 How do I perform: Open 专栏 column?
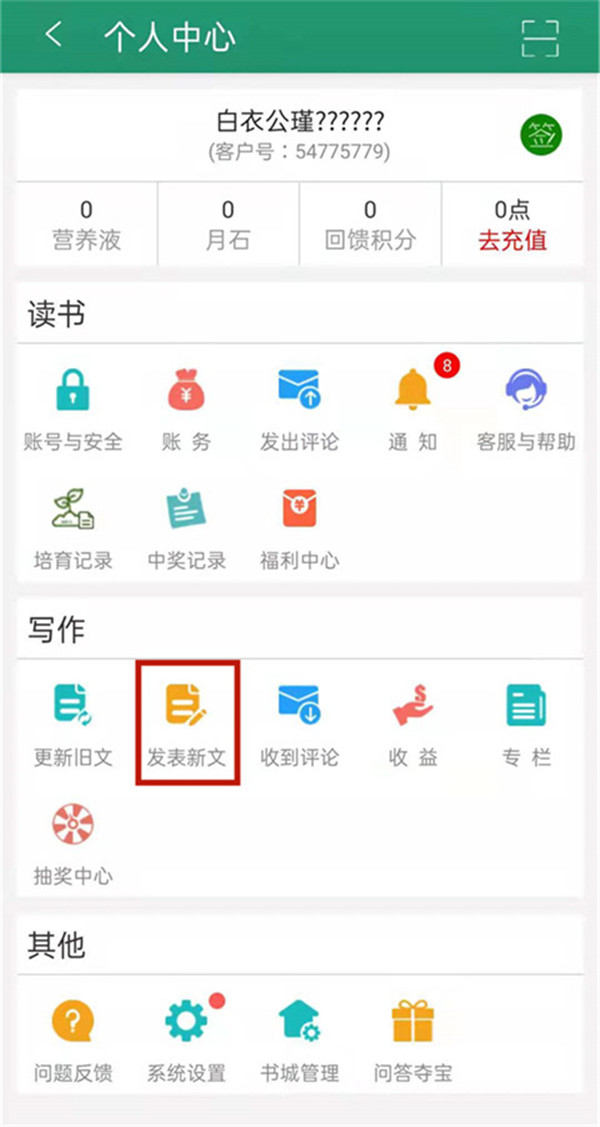526,724
